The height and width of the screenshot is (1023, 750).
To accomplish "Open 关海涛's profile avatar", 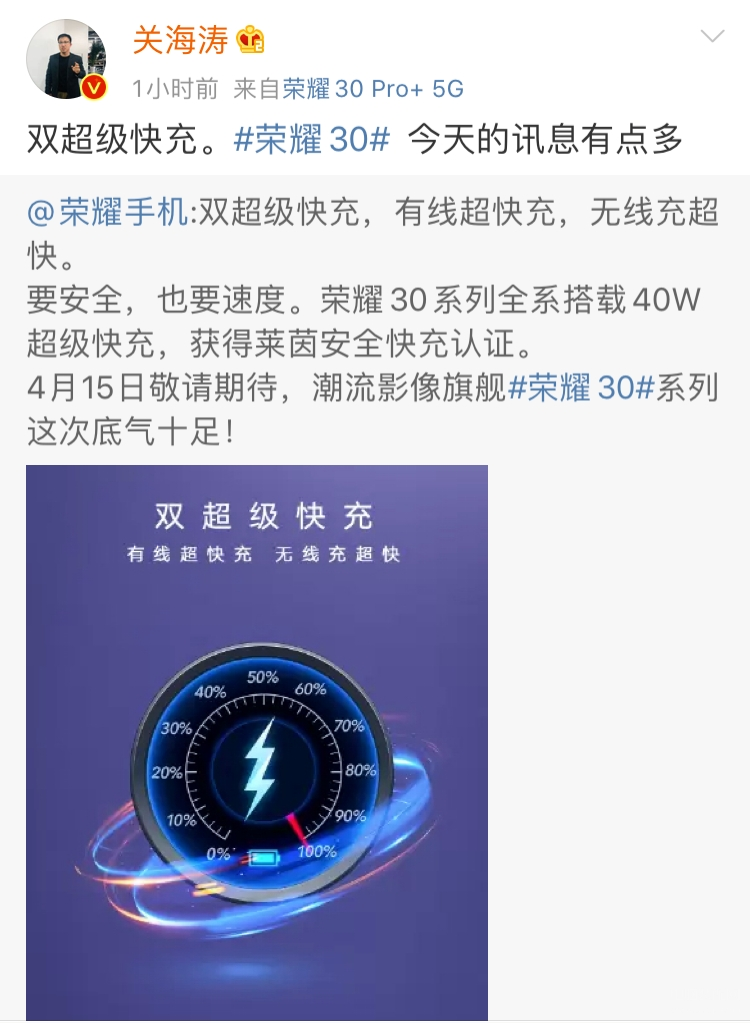I will (66, 59).
